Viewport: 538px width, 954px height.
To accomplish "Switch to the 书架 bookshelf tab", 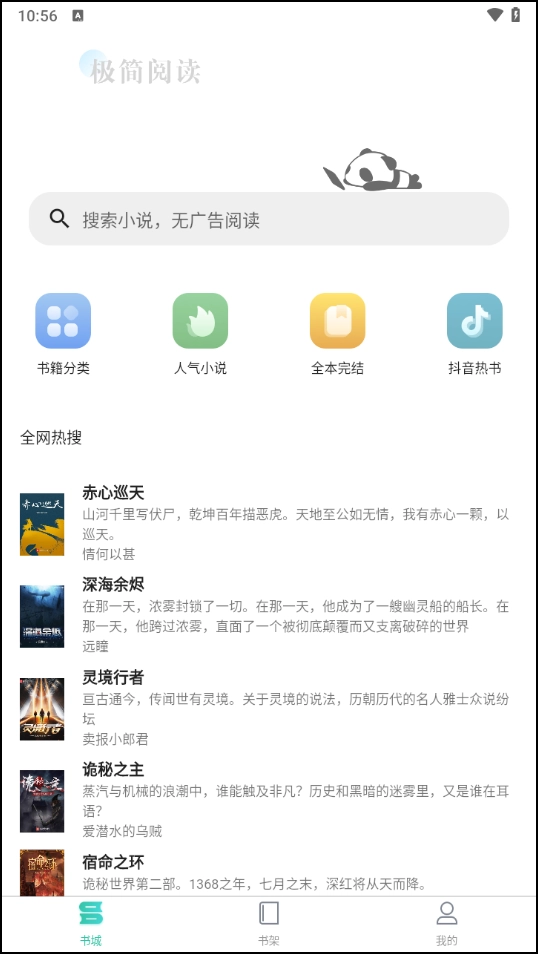I will 268,924.
